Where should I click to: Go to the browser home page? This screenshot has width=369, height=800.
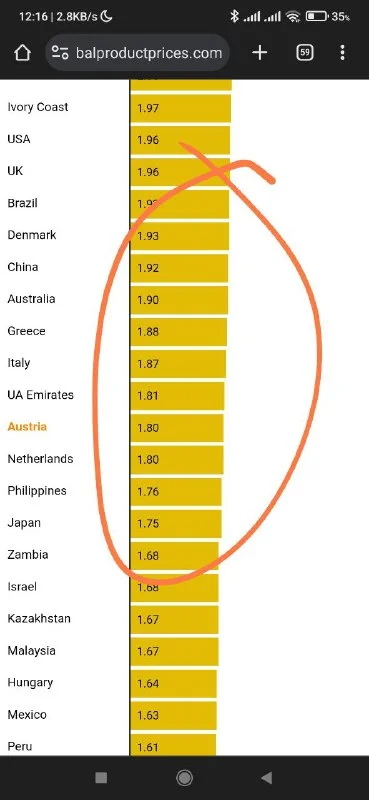pos(22,53)
